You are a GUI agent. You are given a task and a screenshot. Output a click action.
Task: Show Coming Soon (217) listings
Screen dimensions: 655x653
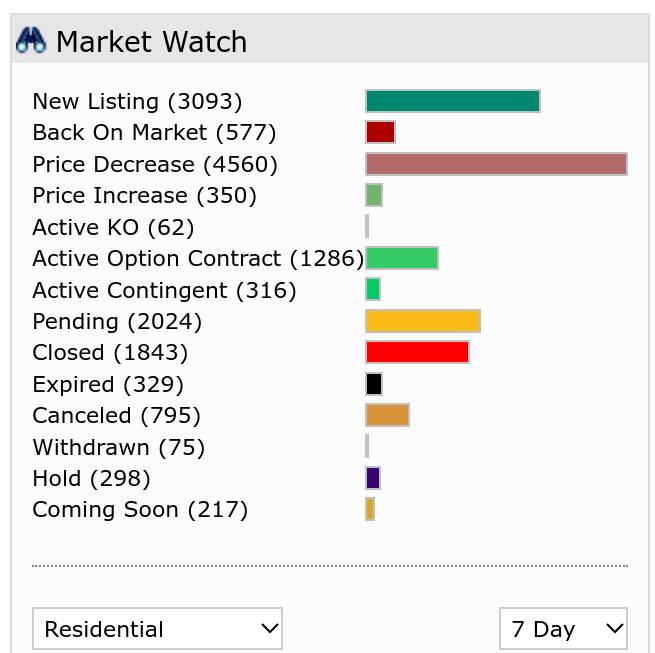[140, 510]
